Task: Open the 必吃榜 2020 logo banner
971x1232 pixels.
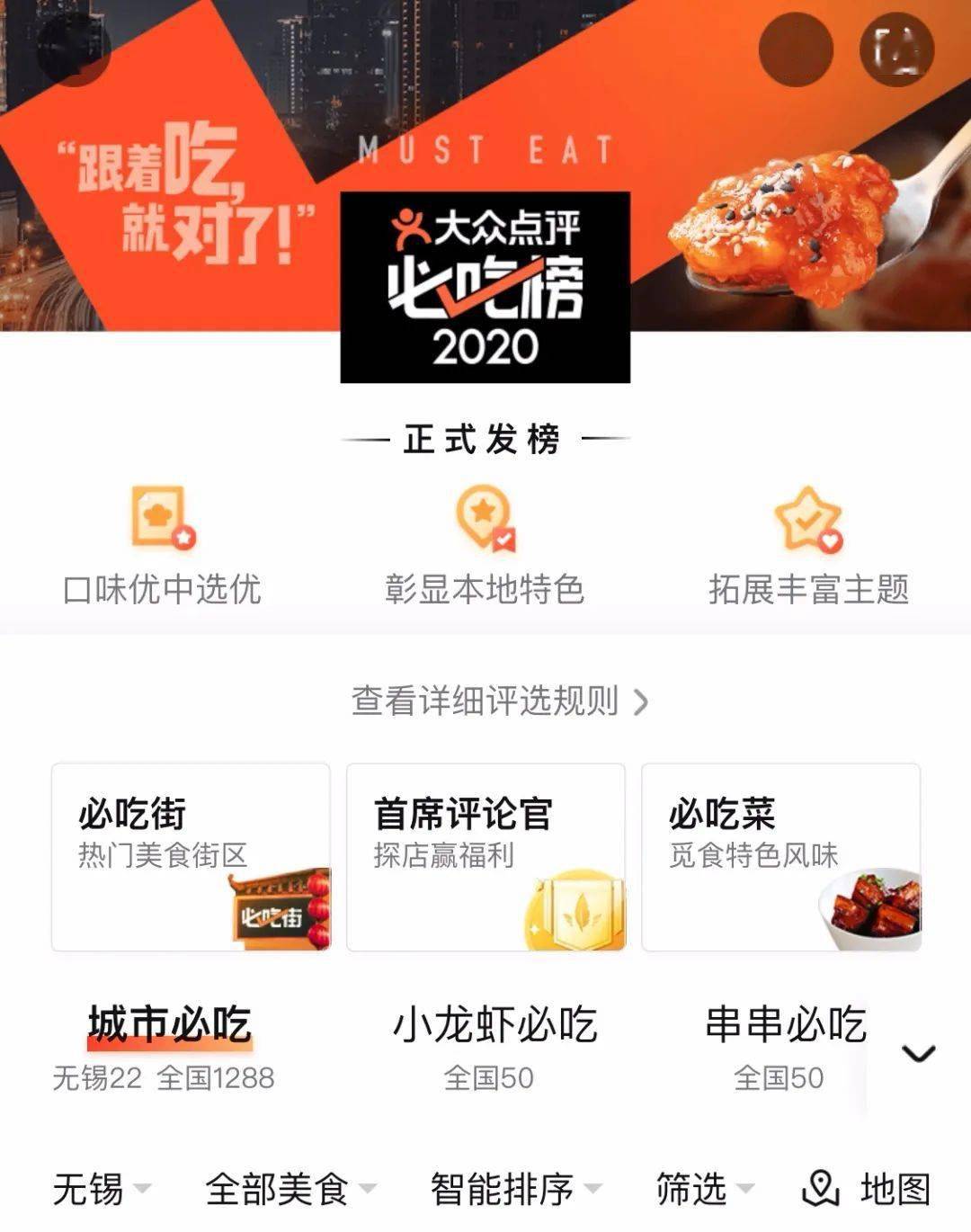Action: pyautogui.click(x=485, y=283)
